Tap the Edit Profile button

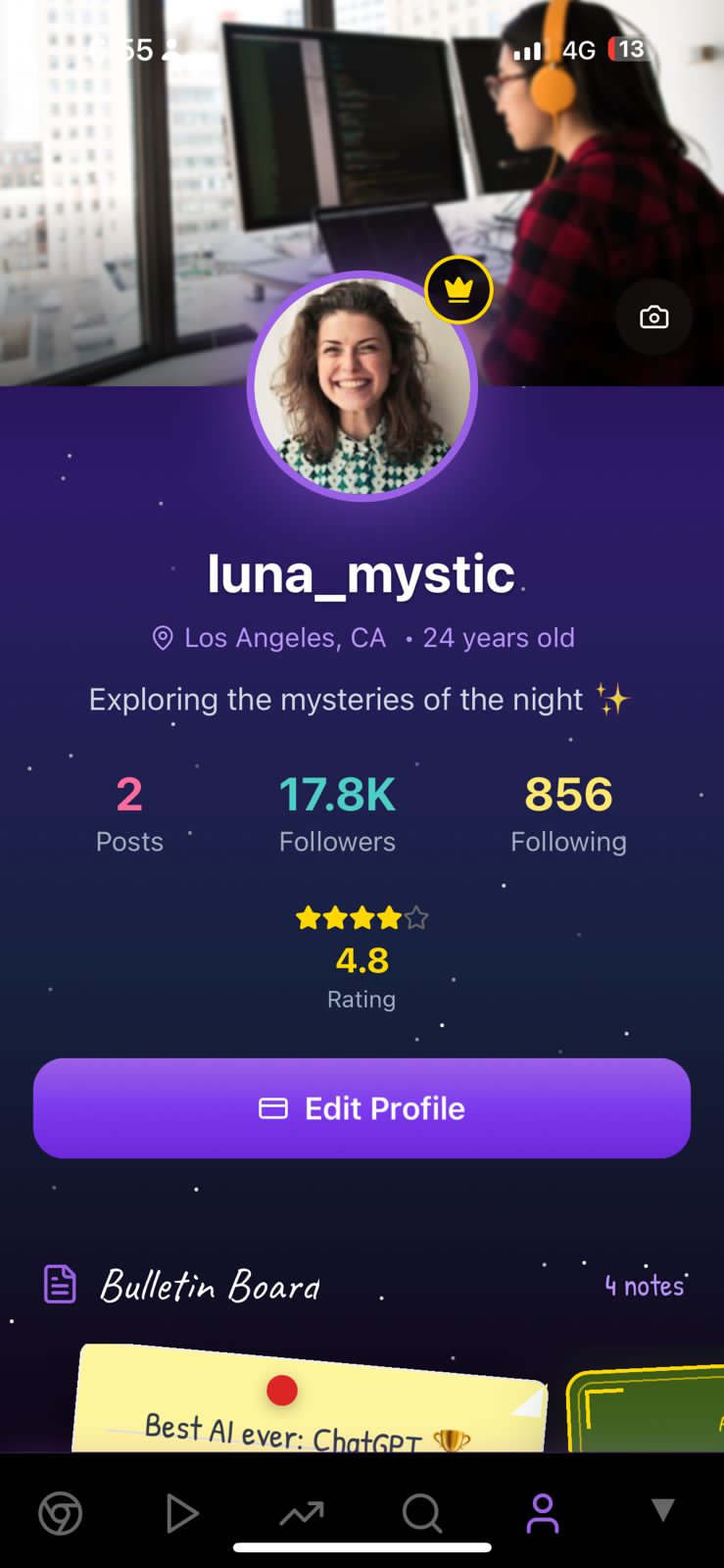[362, 1108]
